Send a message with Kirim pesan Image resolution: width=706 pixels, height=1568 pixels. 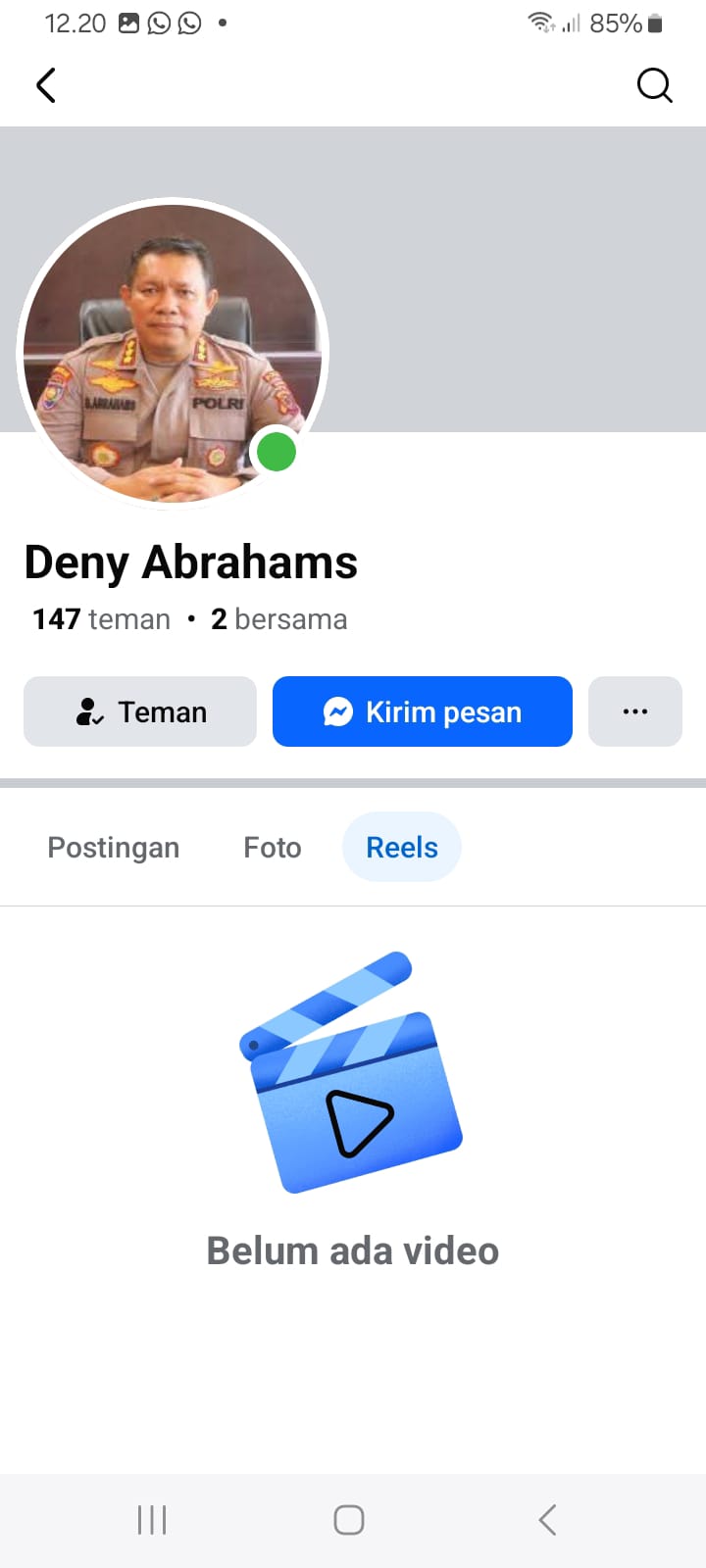[x=423, y=711]
